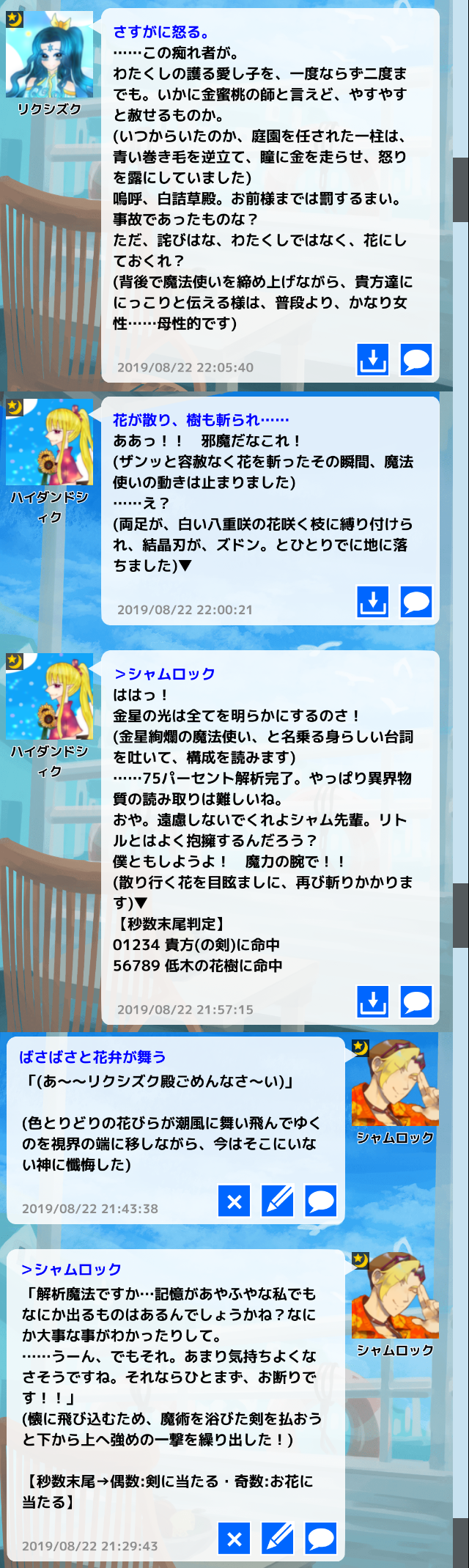
Task: Reply to the post timestamped 21:57:15
Action: [416, 1001]
